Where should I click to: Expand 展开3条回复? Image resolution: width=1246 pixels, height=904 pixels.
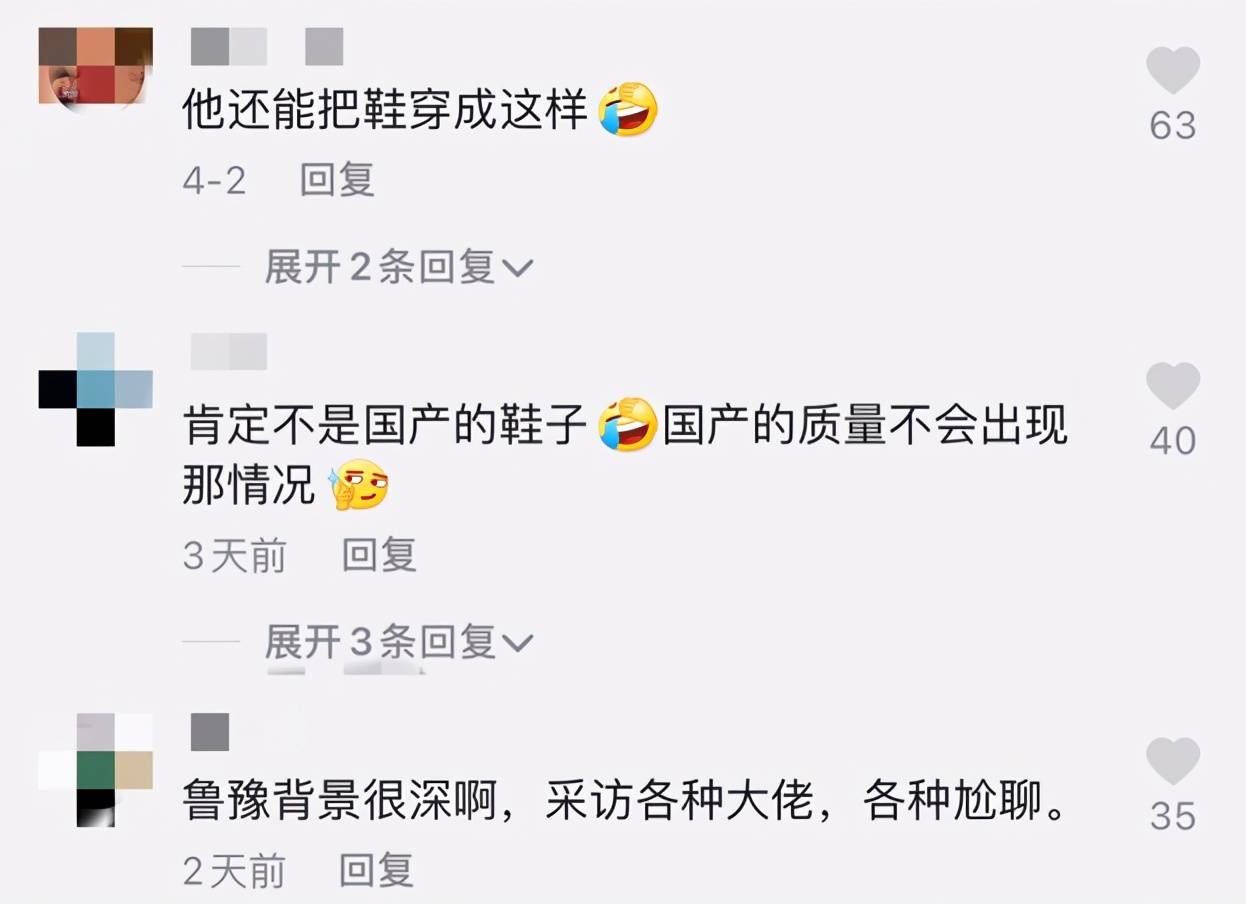coord(398,643)
